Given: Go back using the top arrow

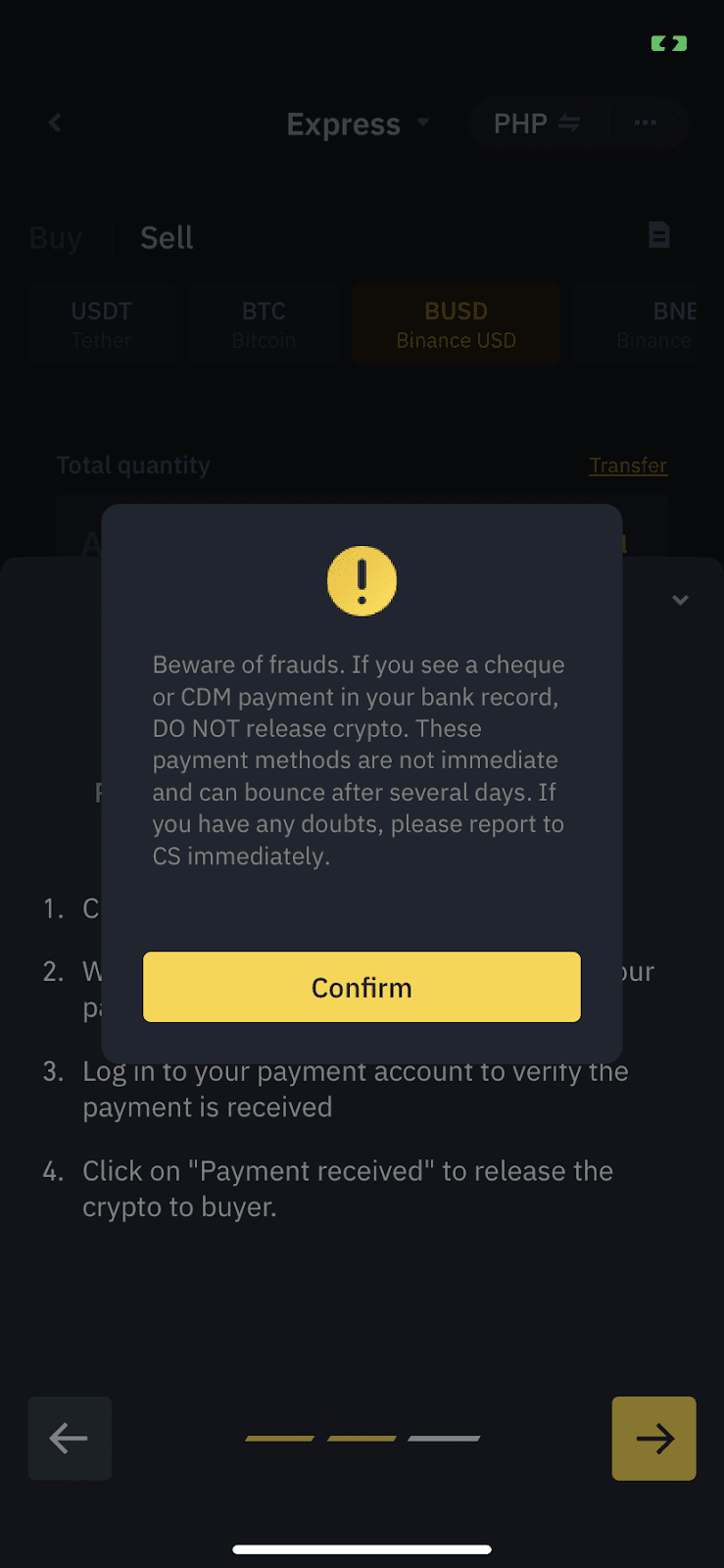Looking at the screenshot, I should [55, 122].
